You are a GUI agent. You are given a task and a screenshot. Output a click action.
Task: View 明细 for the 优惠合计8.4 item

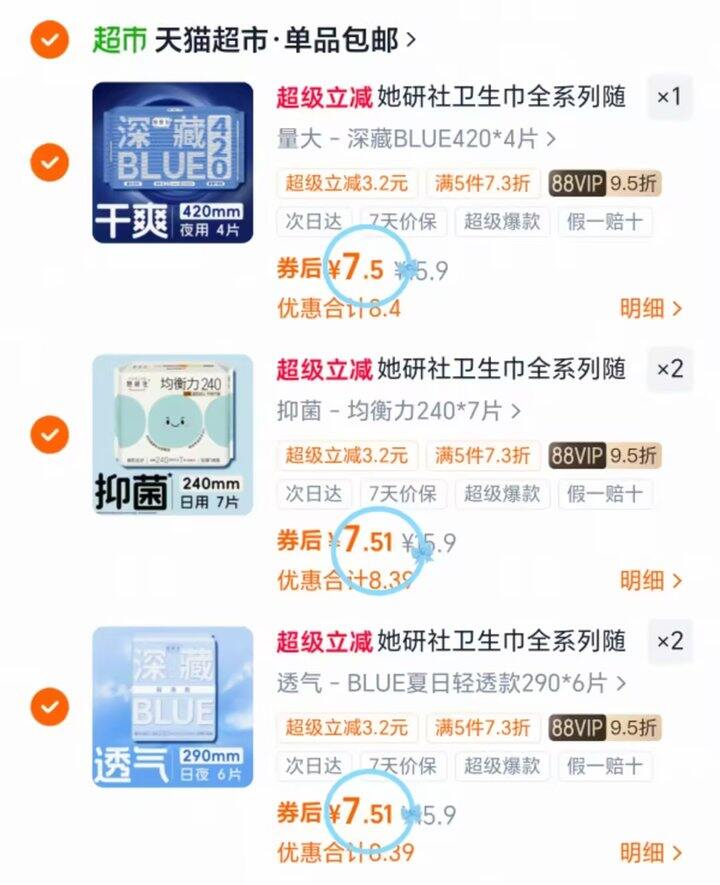[651, 308]
